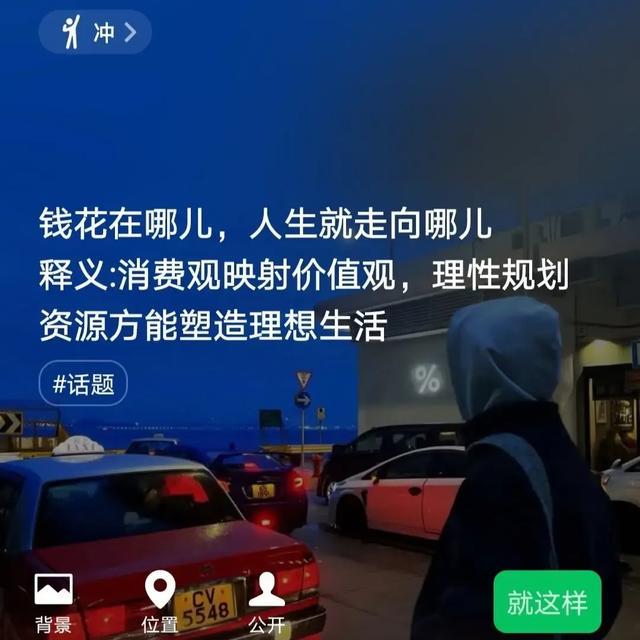Change the 背景 background image
The height and width of the screenshot is (640, 640).
tap(53, 603)
